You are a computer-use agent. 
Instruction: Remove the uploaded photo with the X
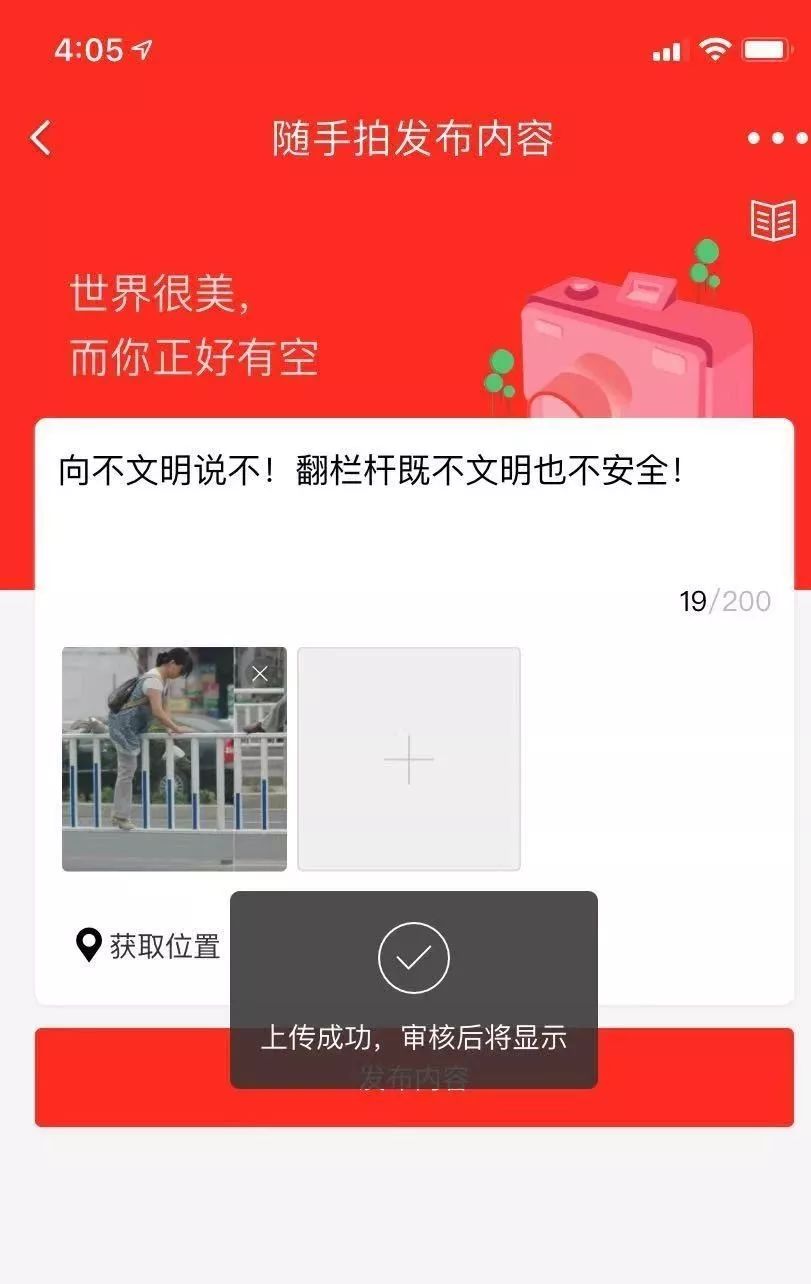tap(260, 673)
